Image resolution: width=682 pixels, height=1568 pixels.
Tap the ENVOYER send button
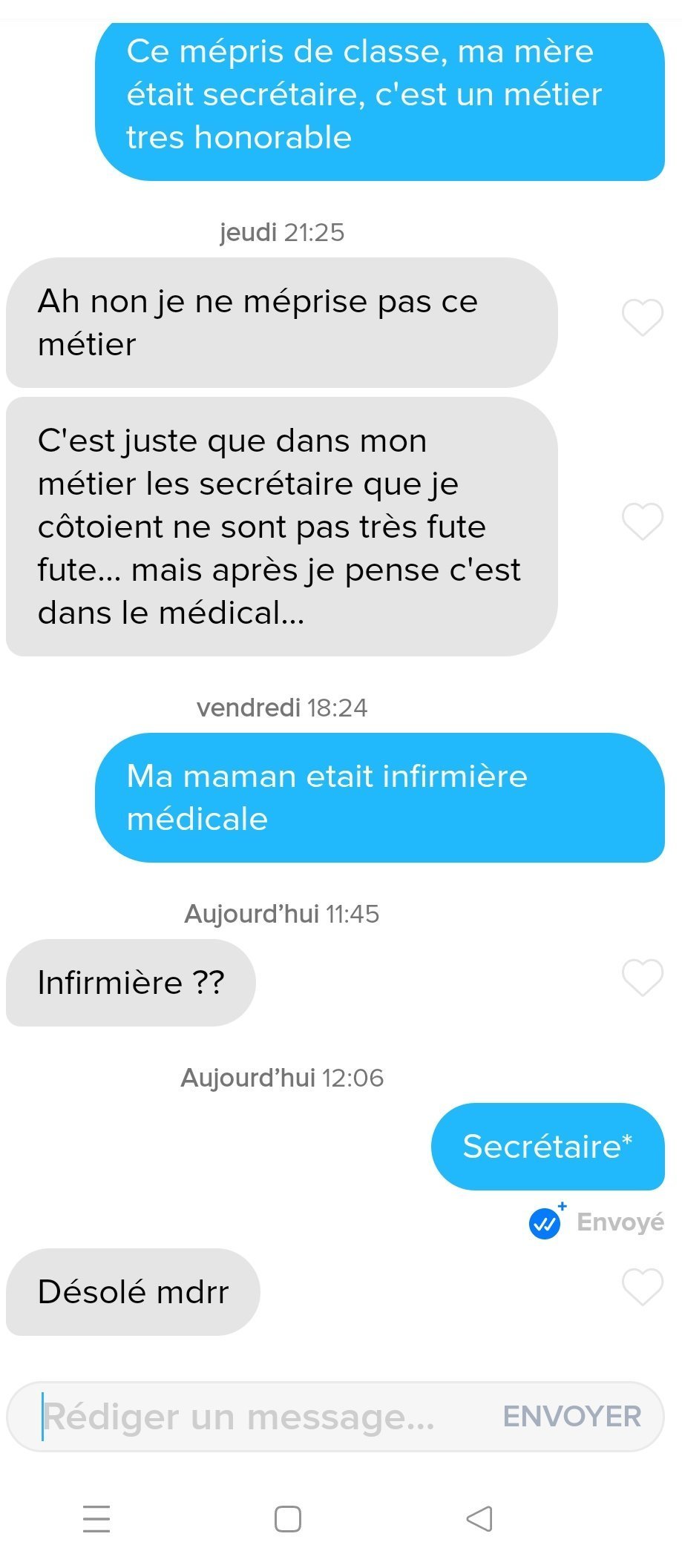pos(571,1417)
